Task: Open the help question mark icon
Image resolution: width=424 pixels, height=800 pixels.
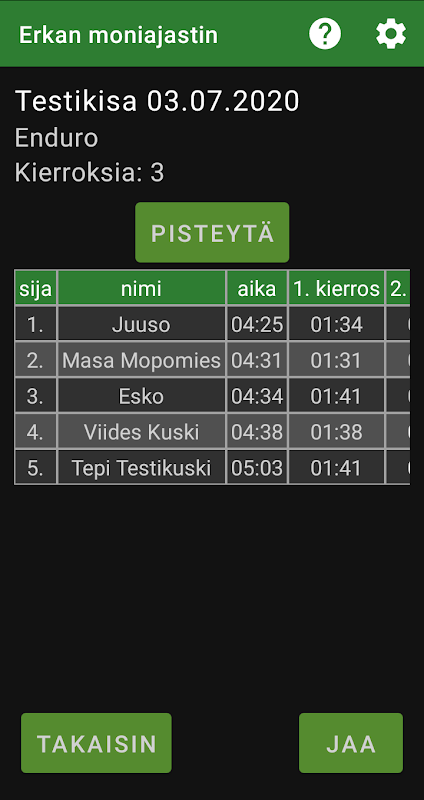Action: click(325, 35)
